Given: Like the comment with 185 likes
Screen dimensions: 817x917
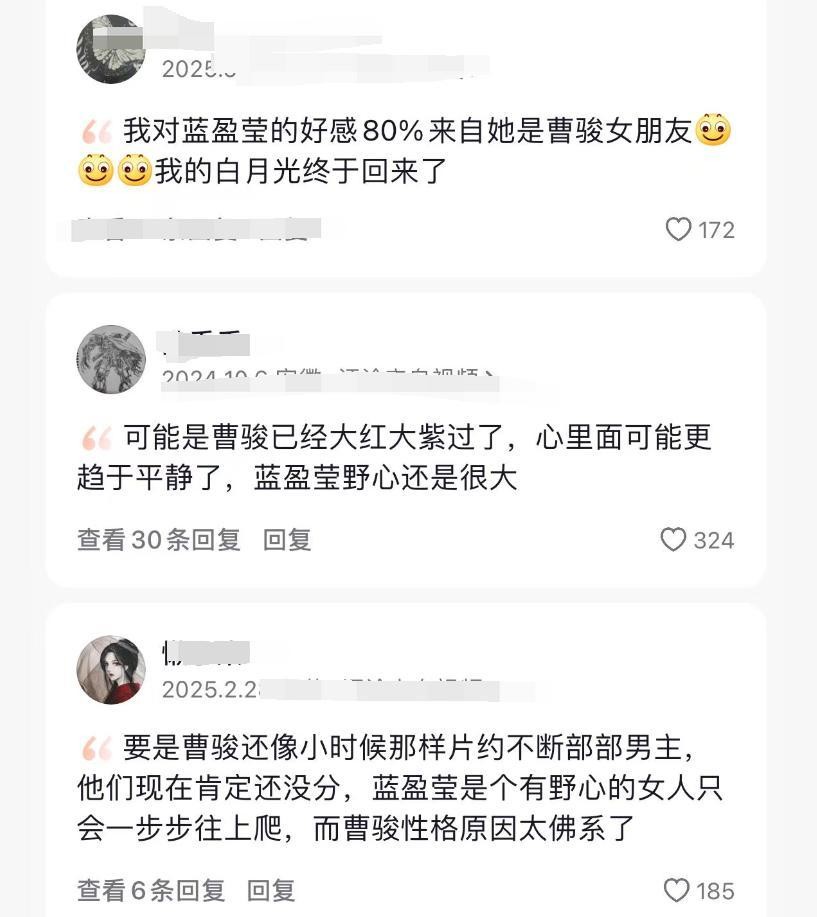Looking at the screenshot, I should pyautogui.click(x=677, y=890).
